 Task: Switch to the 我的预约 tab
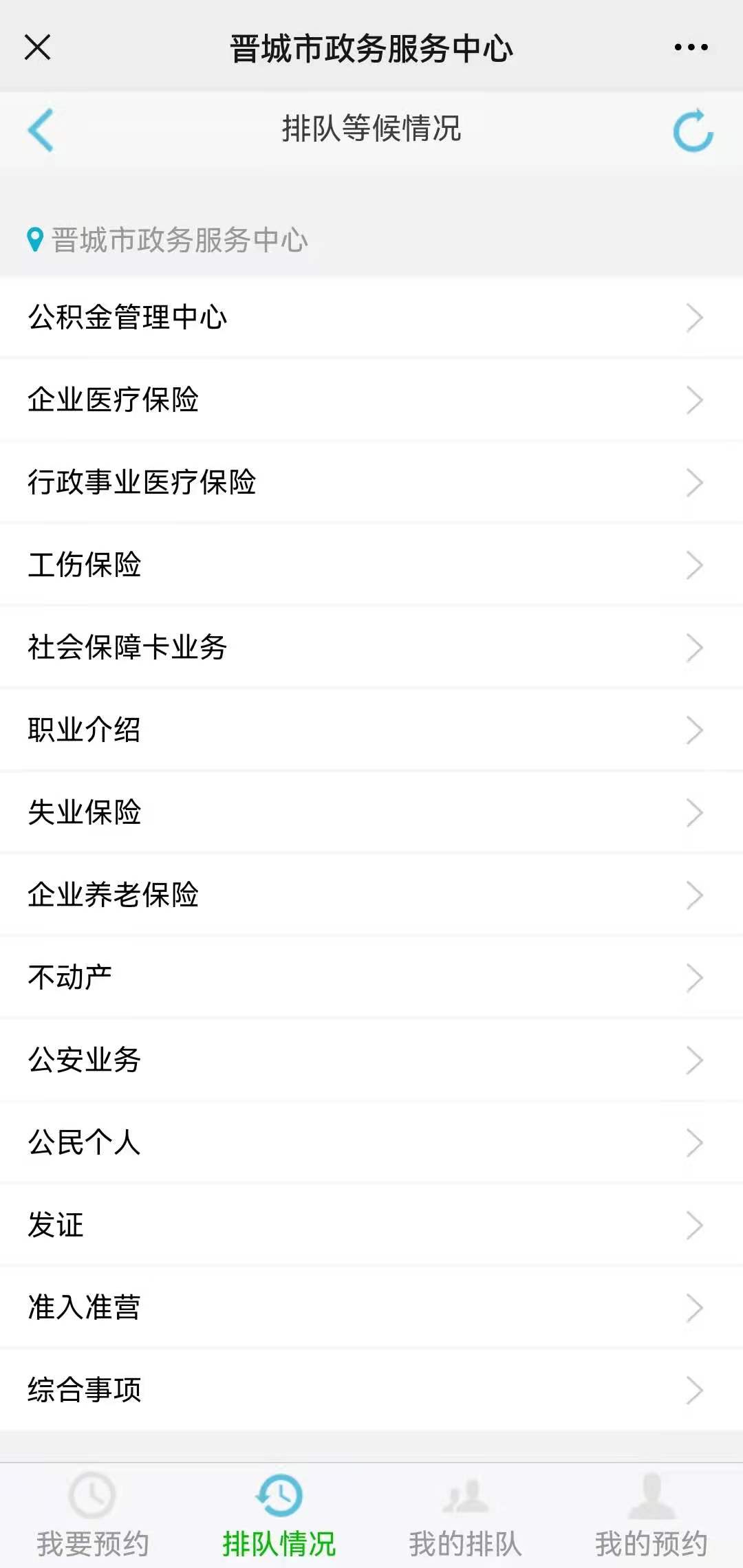coord(651,1516)
